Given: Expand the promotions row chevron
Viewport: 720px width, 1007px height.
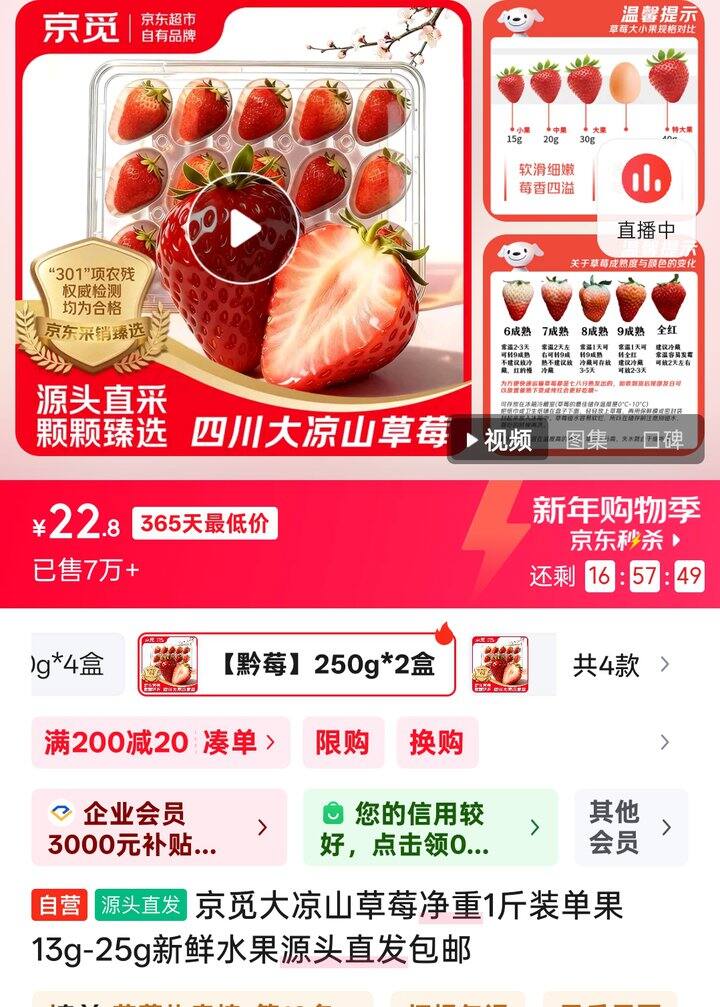Looking at the screenshot, I should [x=665, y=743].
